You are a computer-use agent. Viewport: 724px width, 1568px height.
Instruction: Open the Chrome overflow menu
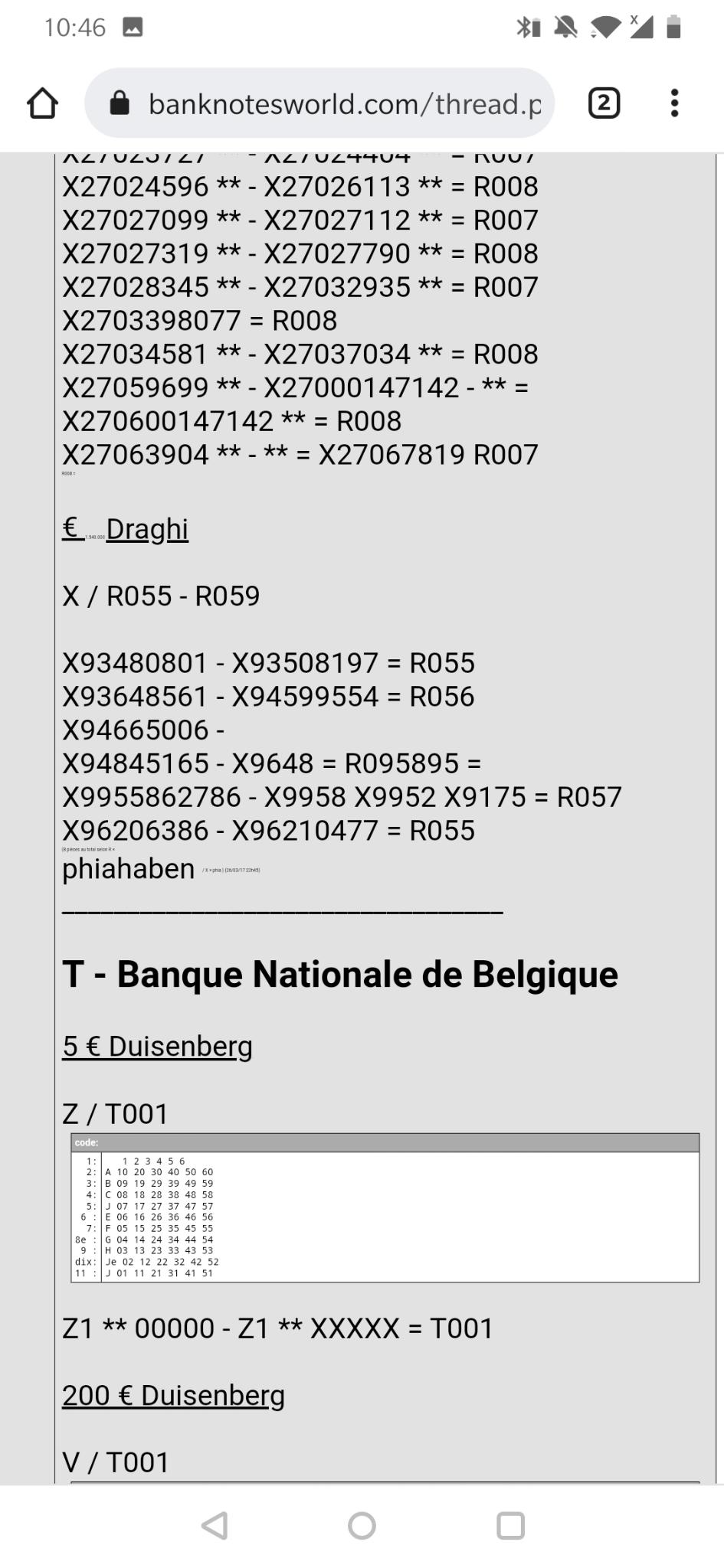pos(674,103)
